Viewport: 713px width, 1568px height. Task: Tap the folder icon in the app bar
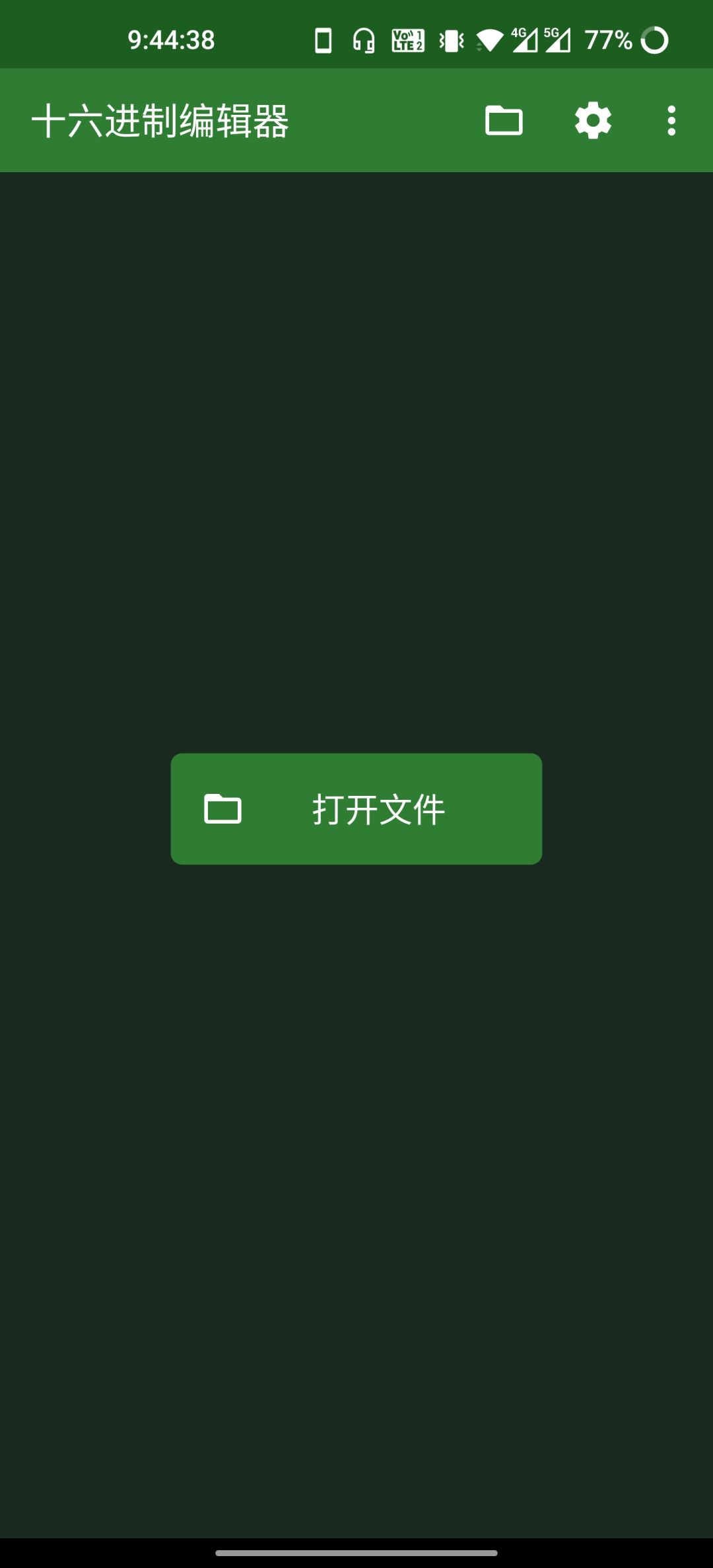pyautogui.click(x=504, y=121)
